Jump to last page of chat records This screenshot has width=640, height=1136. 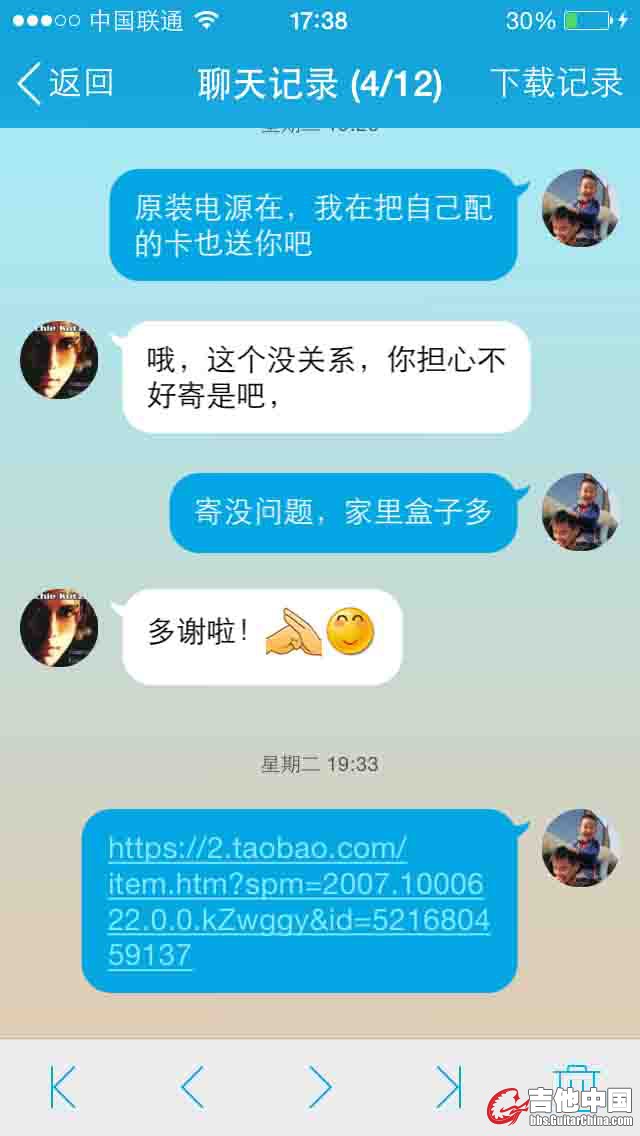tap(449, 1087)
